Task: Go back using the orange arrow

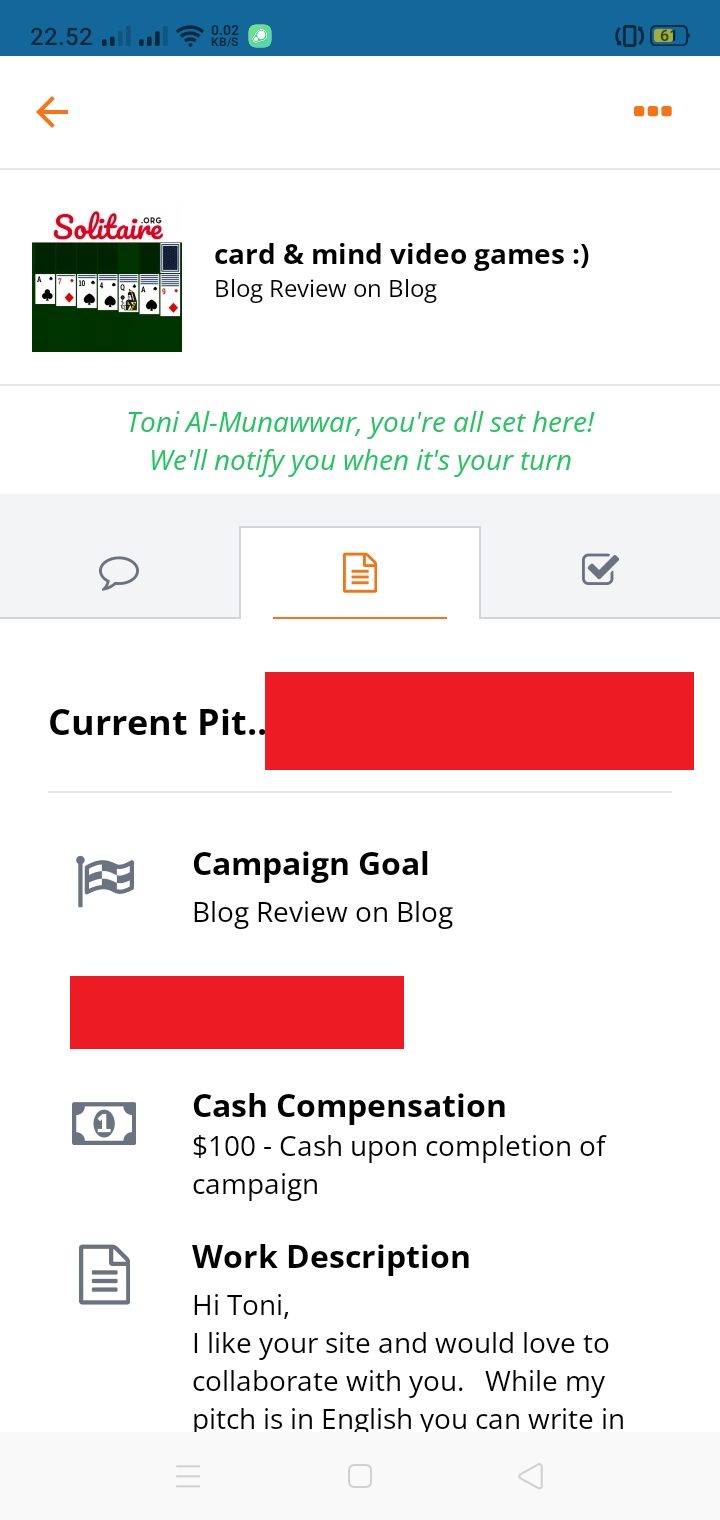Action: 52,112
